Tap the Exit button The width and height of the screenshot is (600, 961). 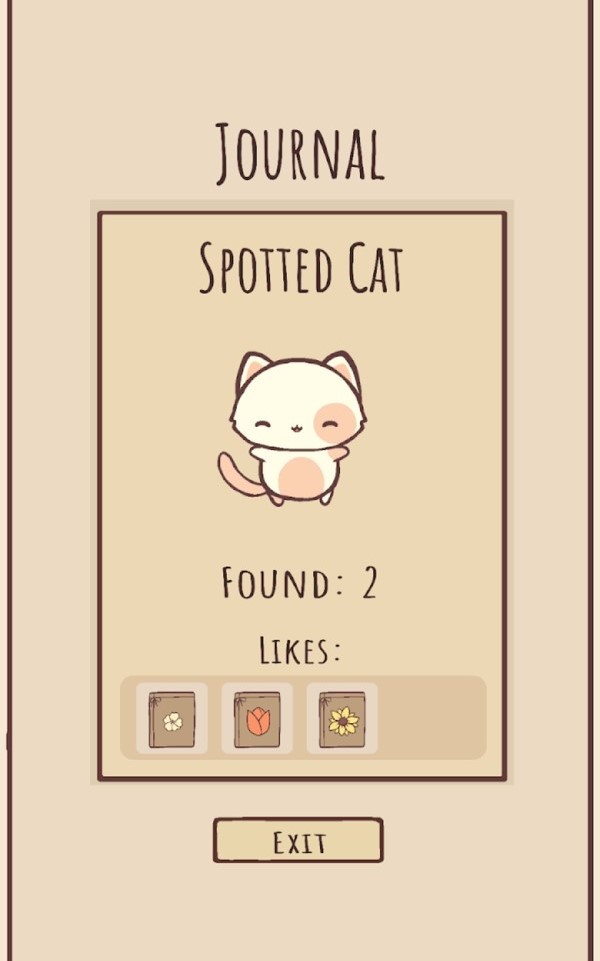(x=298, y=840)
